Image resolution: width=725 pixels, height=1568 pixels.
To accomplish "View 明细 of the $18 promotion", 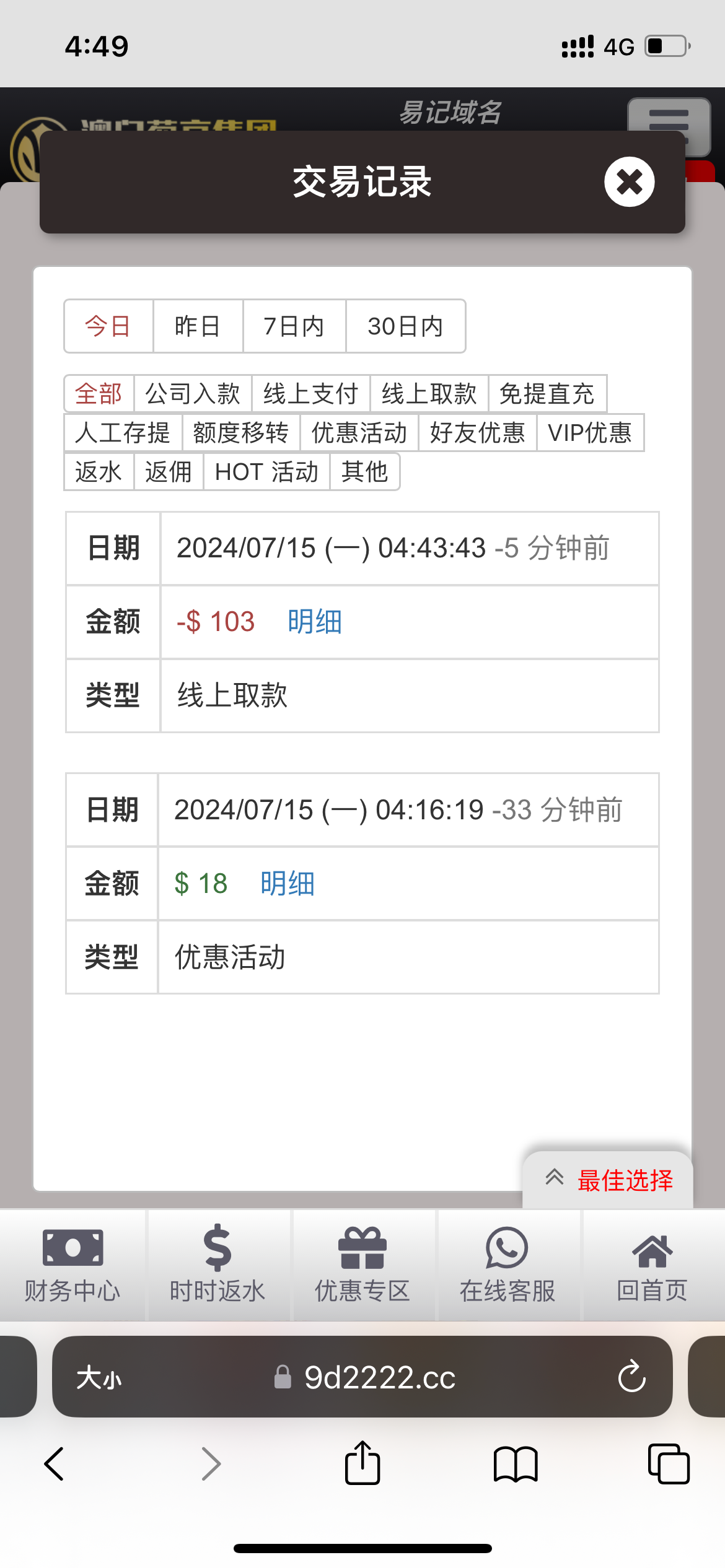I will [287, 884].
